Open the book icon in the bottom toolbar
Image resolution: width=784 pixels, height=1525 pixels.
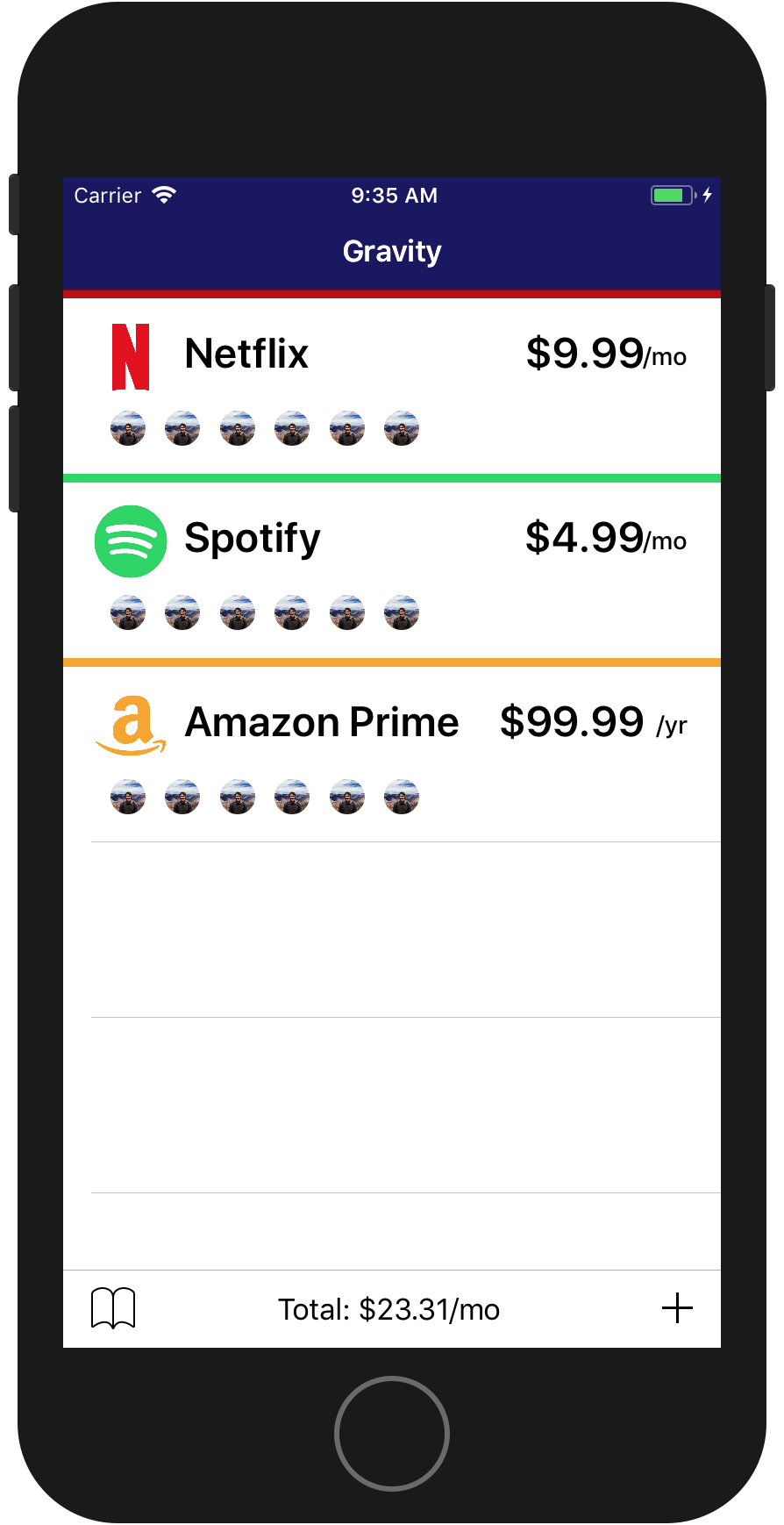point(113,1308)
